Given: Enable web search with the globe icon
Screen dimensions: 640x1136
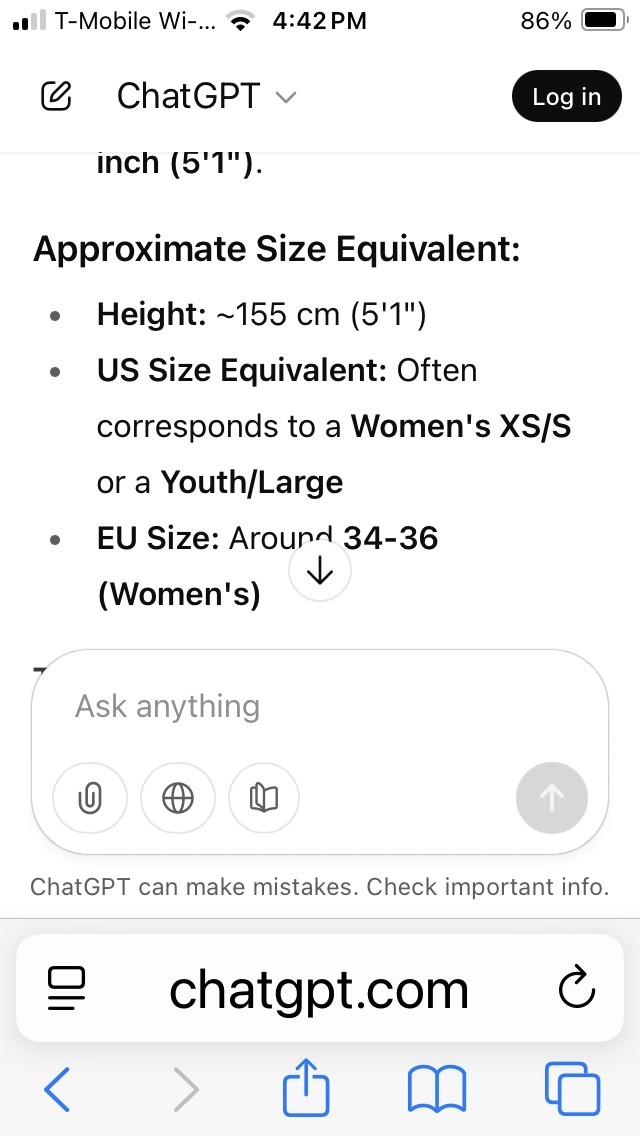Looking at the screenshot, I should (x=178, y=797).
